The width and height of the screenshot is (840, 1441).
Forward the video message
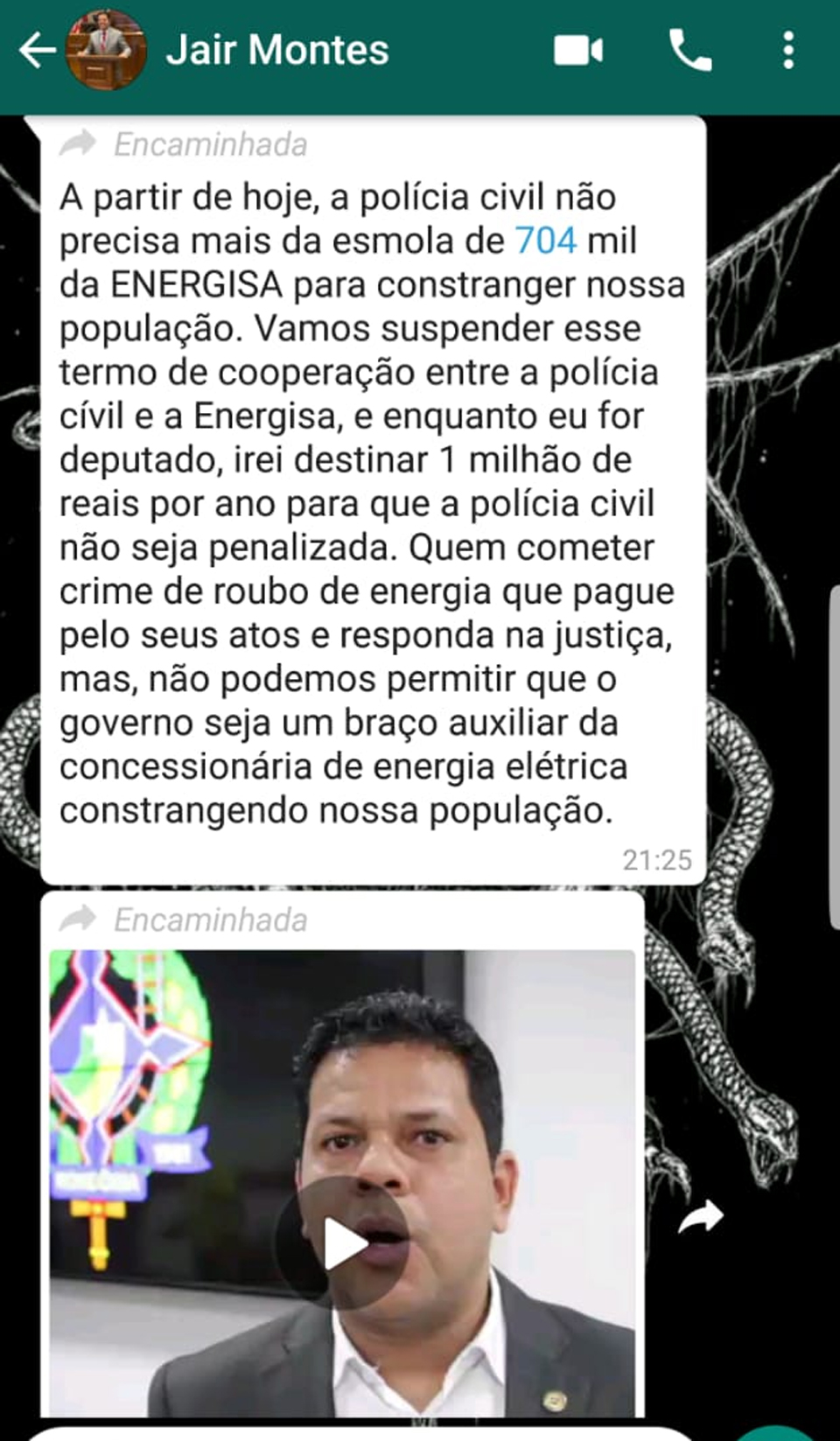click(701, 1217)
